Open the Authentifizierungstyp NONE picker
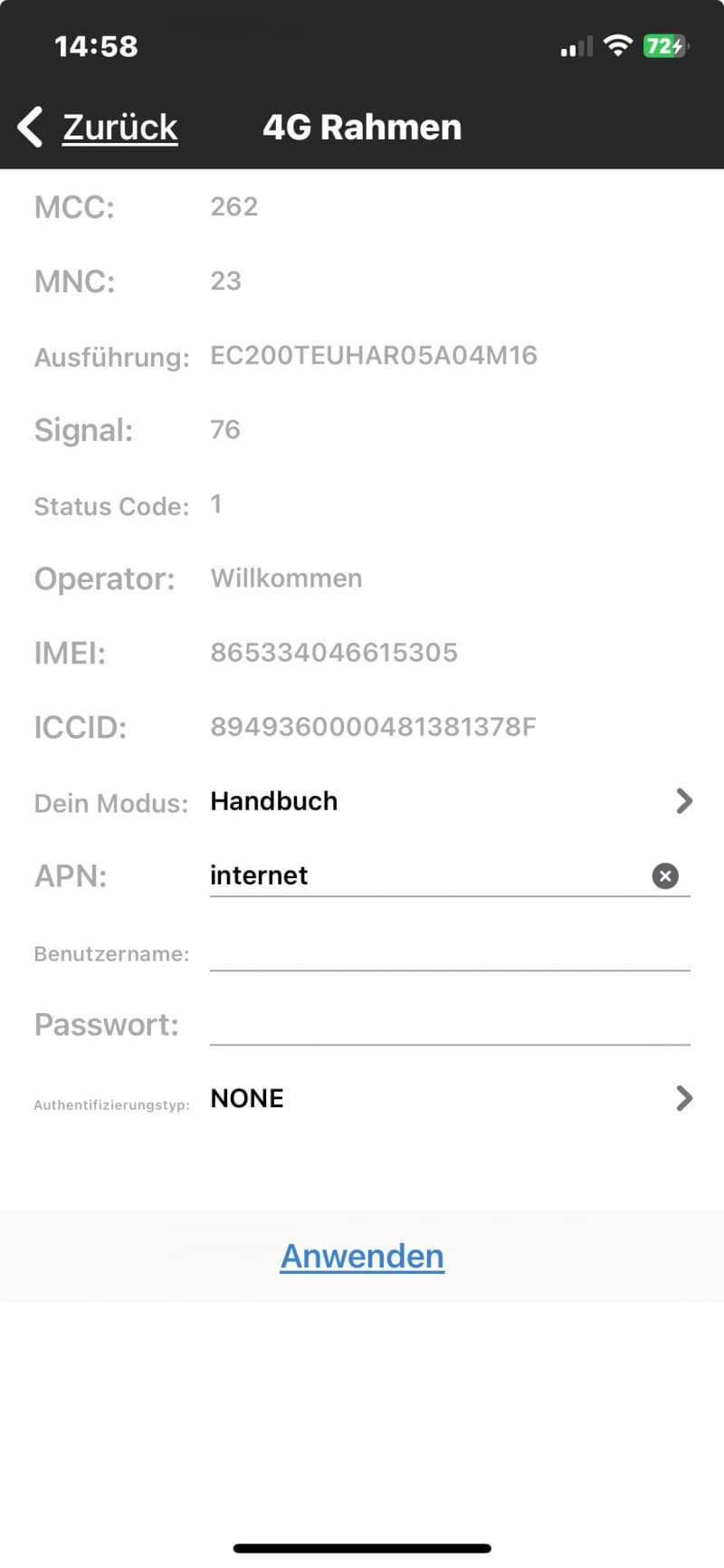724x1568 pixels. coord(451,1098)
